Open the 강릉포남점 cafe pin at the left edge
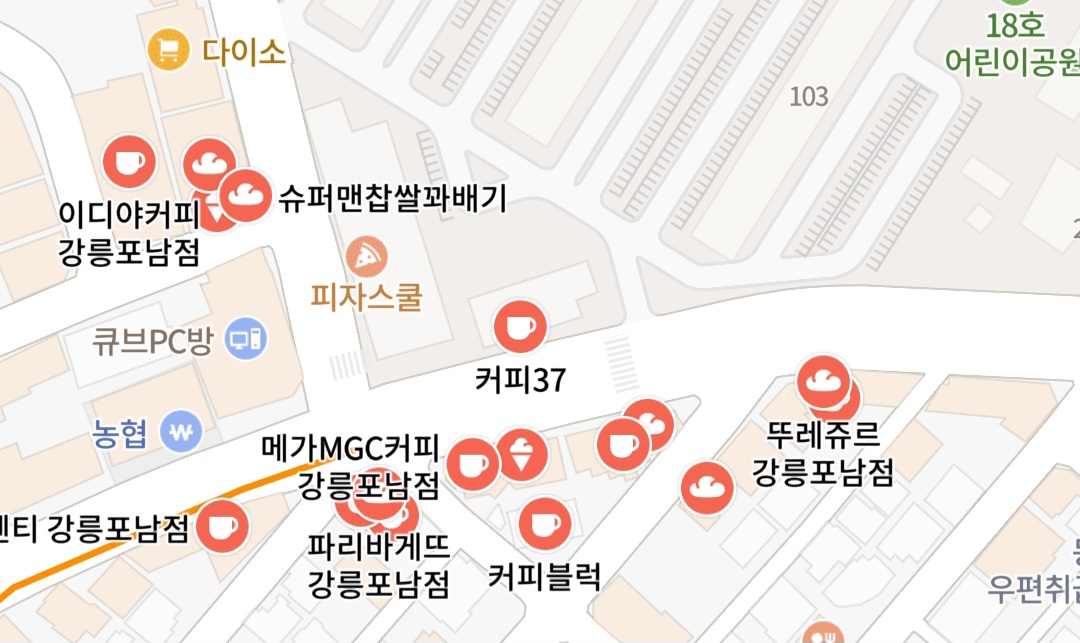Viewport: 1080px width, 643px height. click(x=221, y=526)
